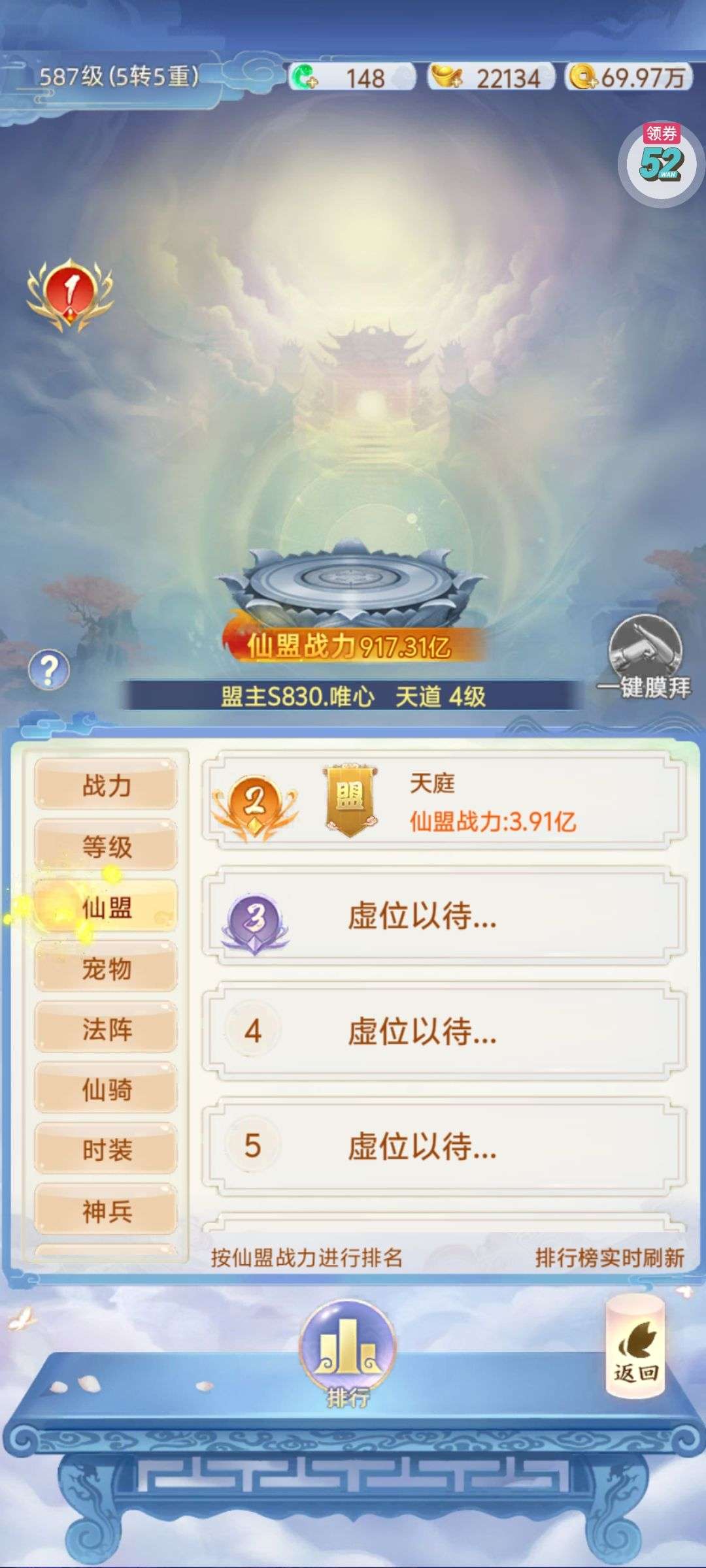Screen dimensions: 706x1568
Task: Open the 宠物 ranking tab
Action: click(x=106, y=968)
